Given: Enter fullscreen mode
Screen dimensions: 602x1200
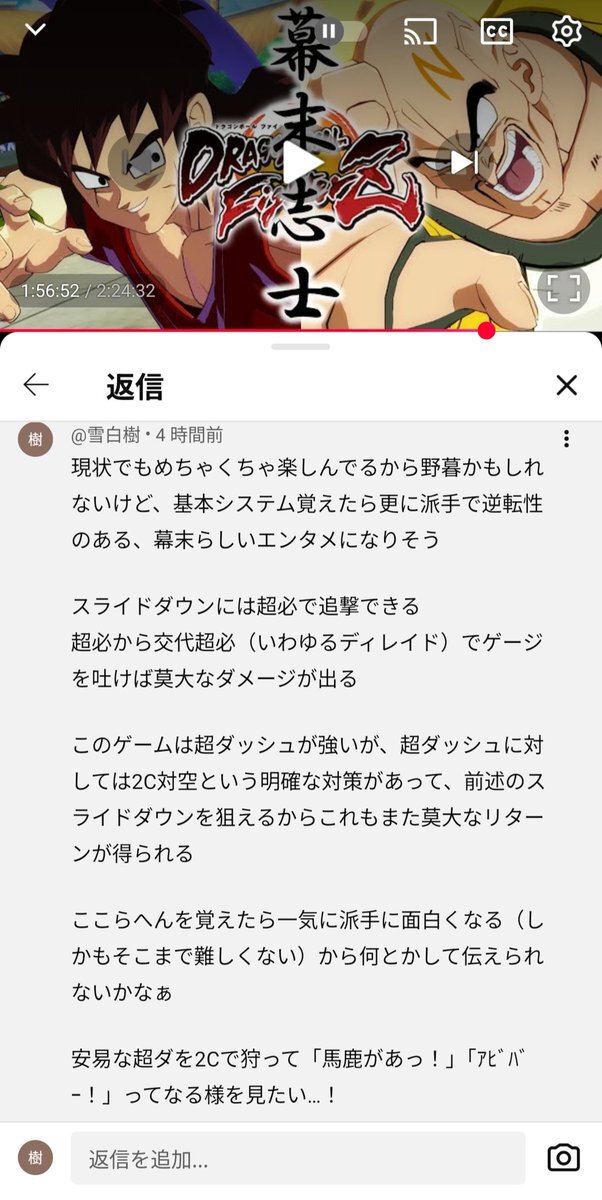Looking at the screenshot, I should tap(563, 289).
